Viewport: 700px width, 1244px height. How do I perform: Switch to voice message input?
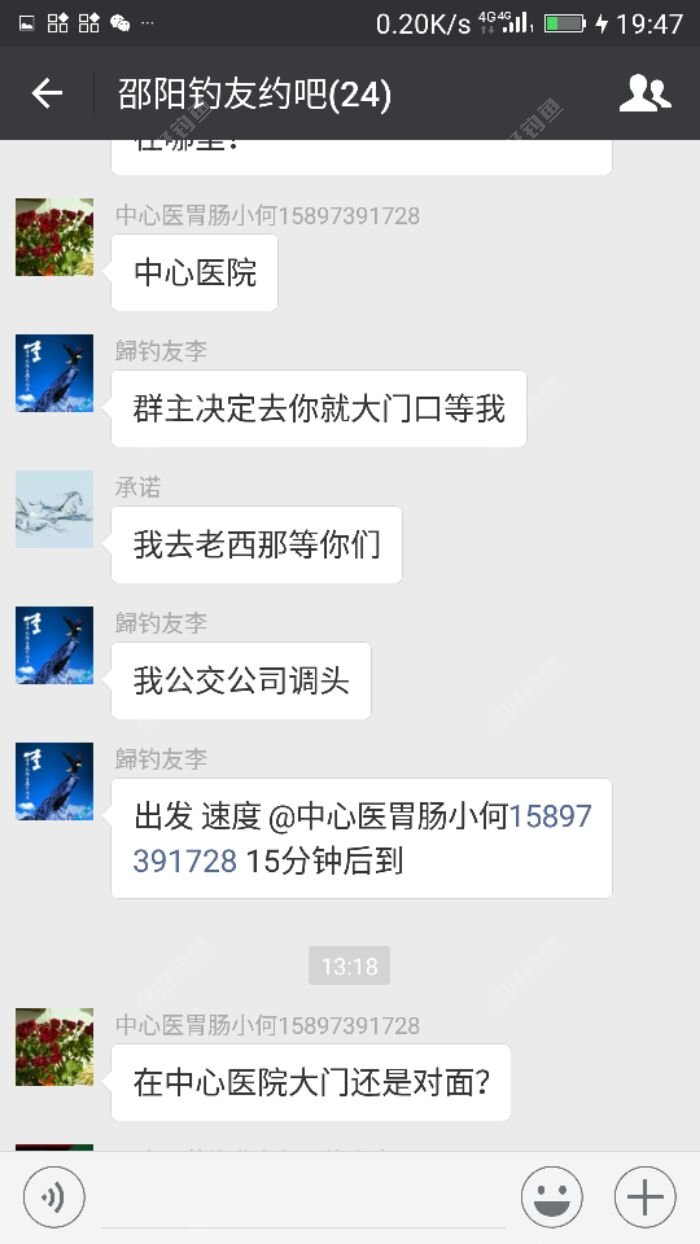coord(54,1196)
